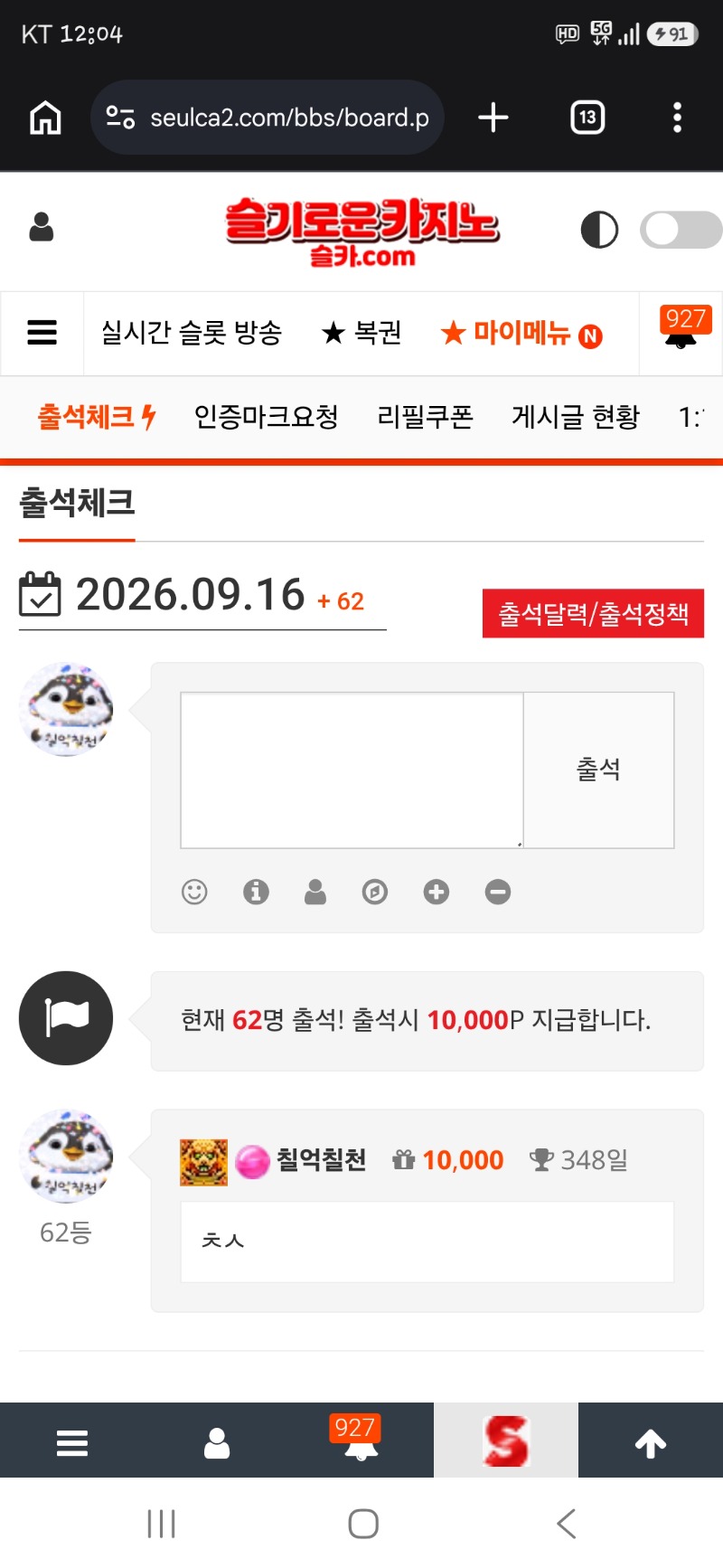The image size is (723, 1568).
Task: Tap the address bar with seulca2.com
Action: (x=268, y=118)
